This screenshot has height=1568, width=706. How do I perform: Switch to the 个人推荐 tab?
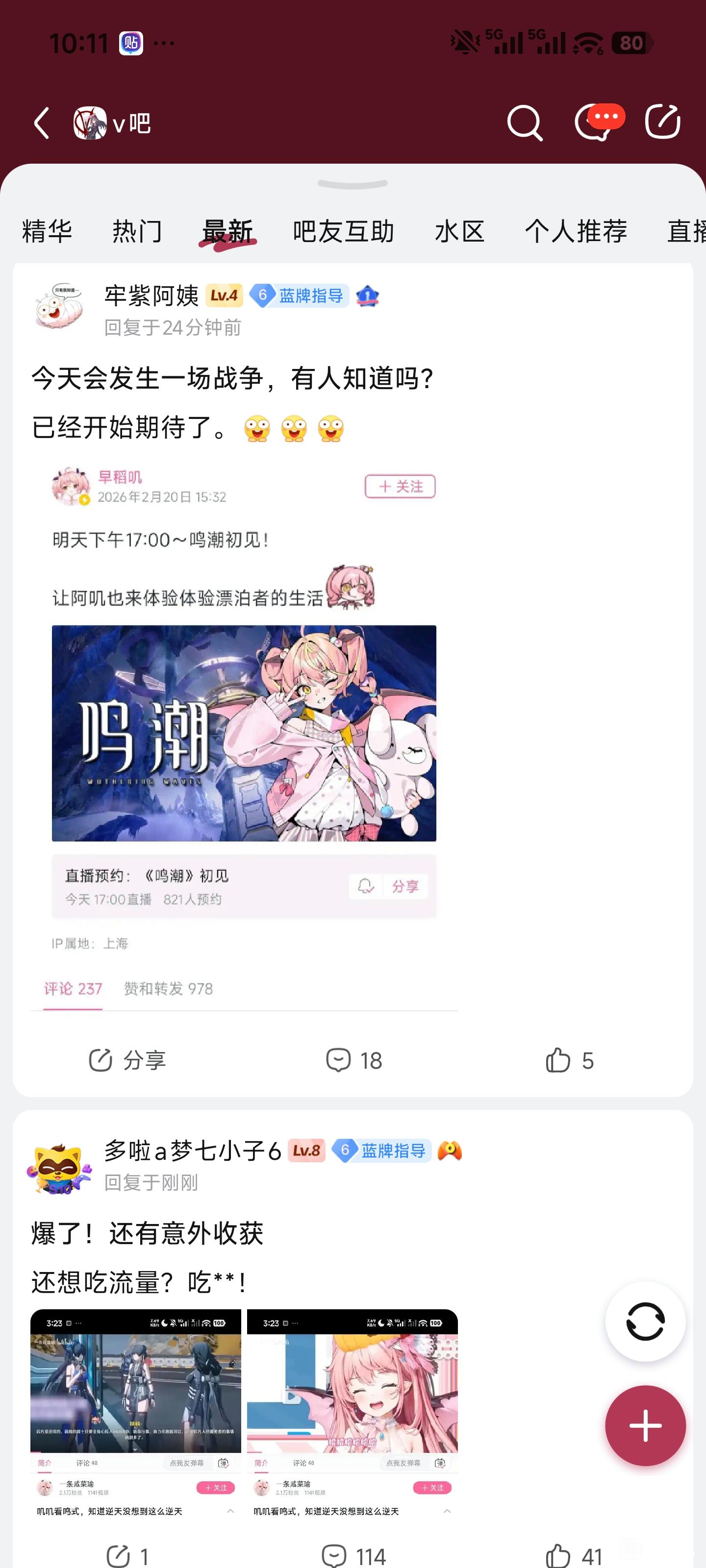click(x=576, y=231)
